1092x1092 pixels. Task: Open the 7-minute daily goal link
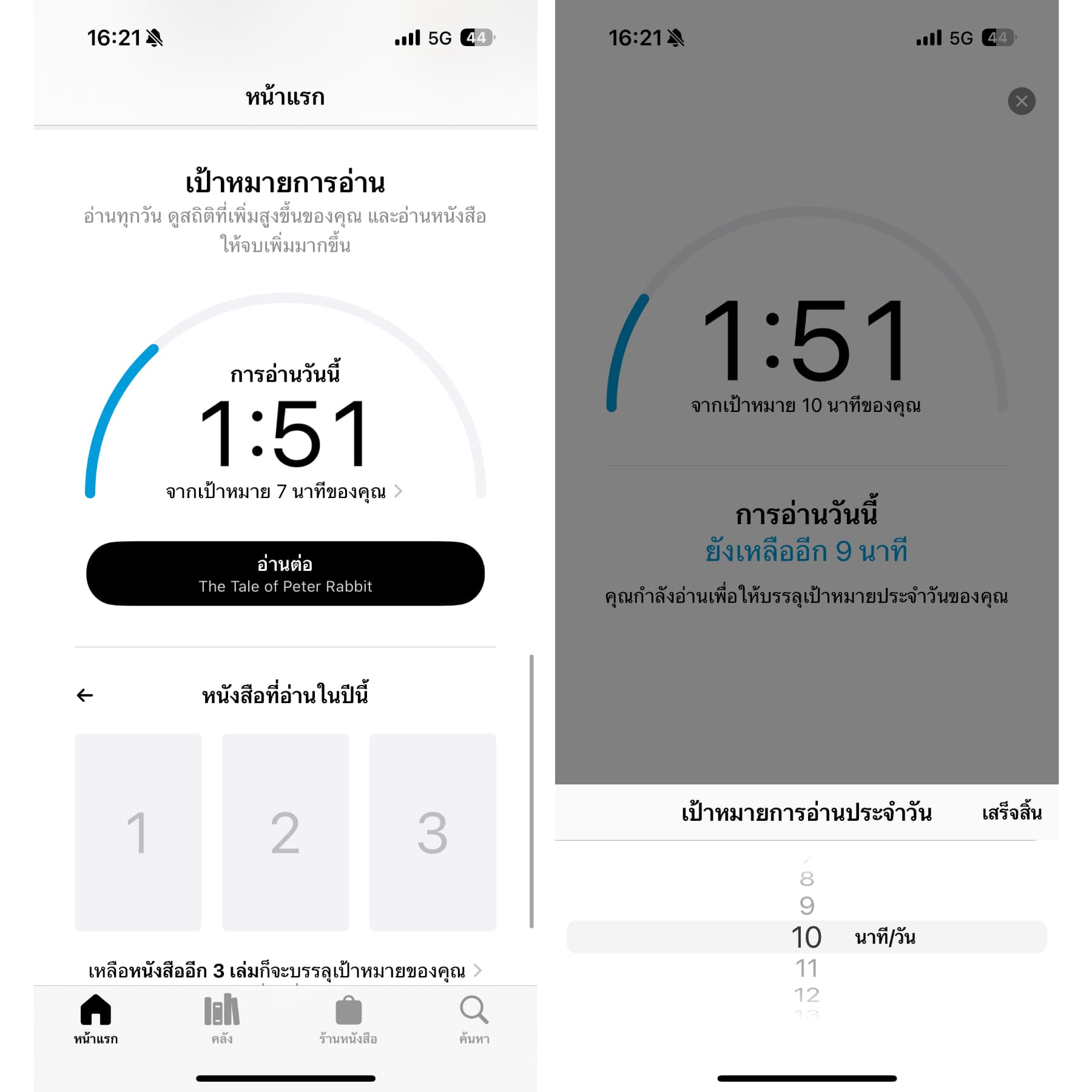[x=284, y=491]
